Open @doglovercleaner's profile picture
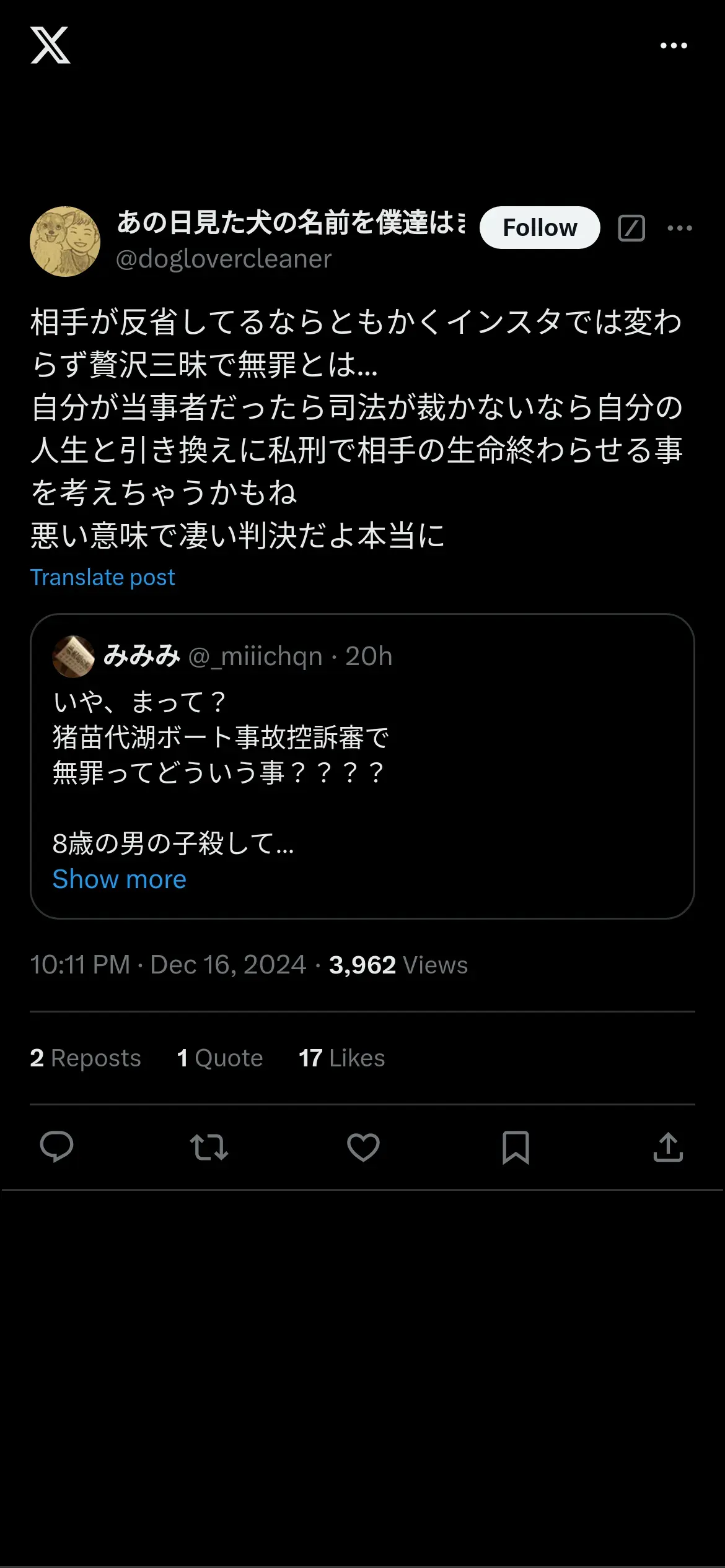The image size is (725, 1568). pyautogui.click(x=65, y=242)
